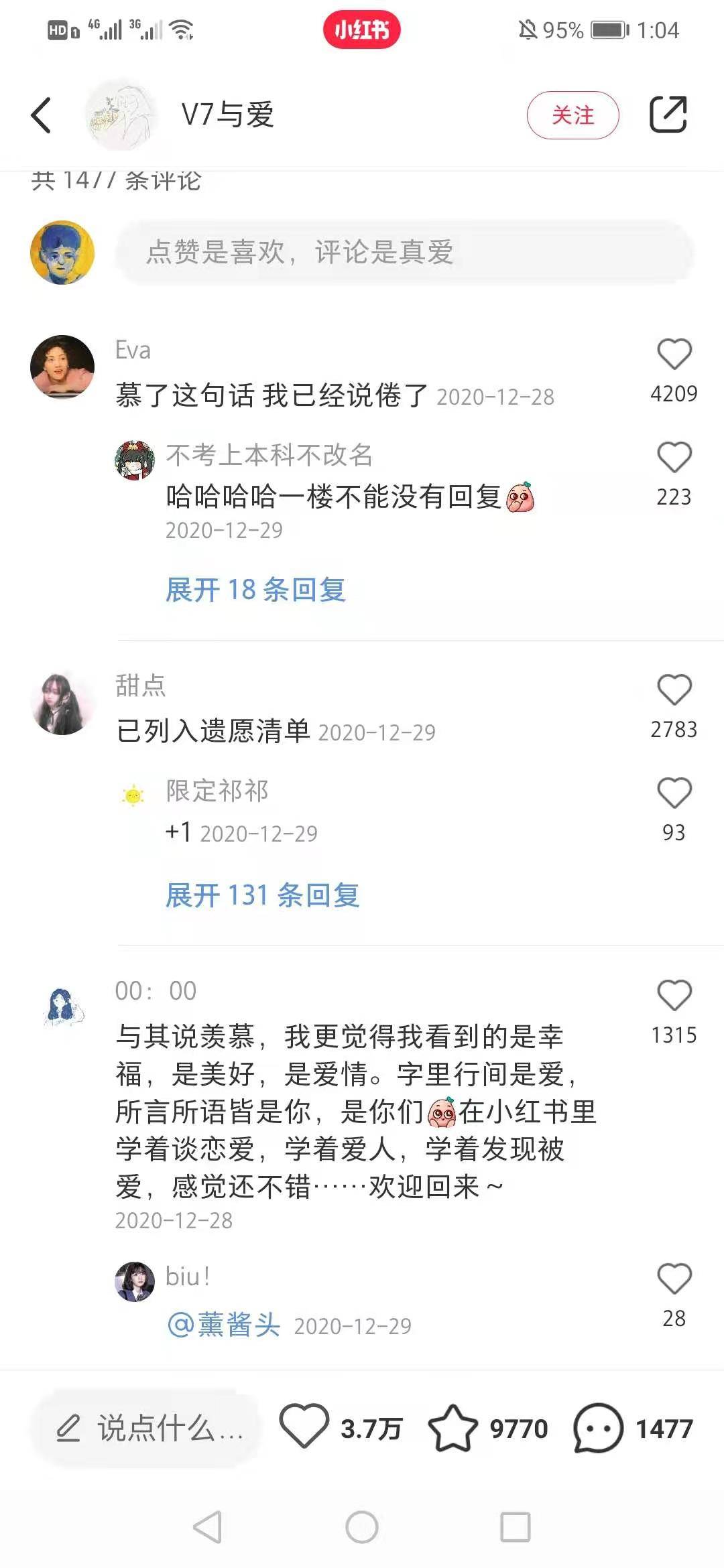Expand the 18 replies under Eva's comment
Image resolution: width=724 pixels, height=1568 pixels.
255,590
